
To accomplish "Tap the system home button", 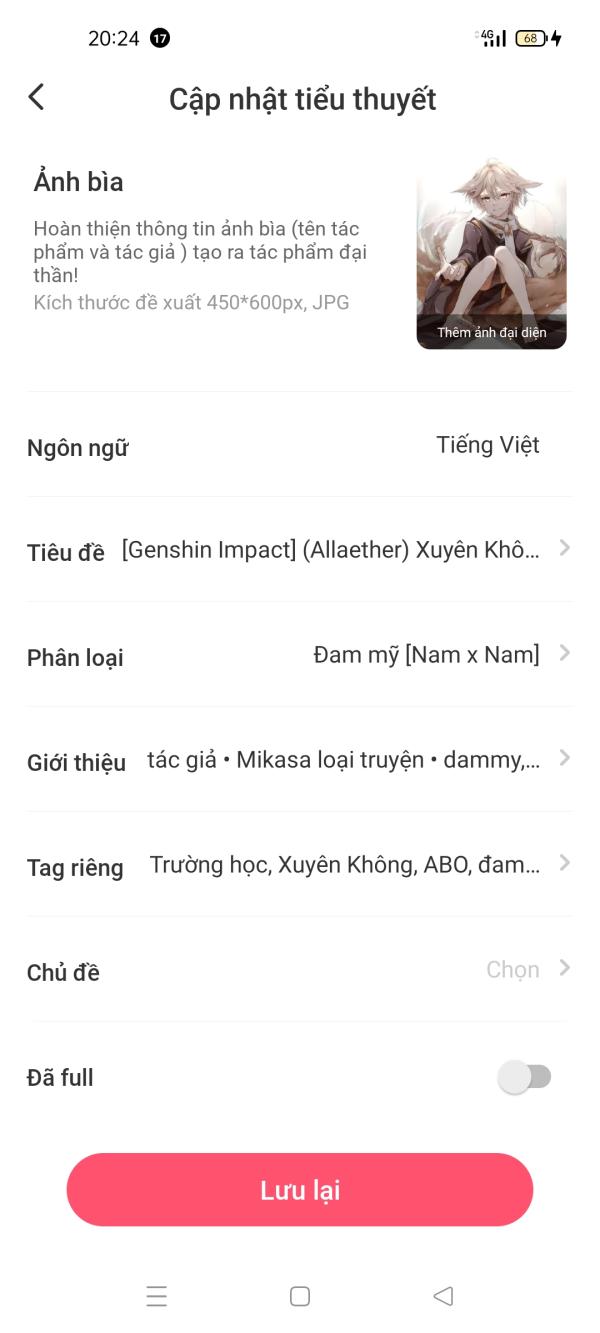I will pos(300,1296).
